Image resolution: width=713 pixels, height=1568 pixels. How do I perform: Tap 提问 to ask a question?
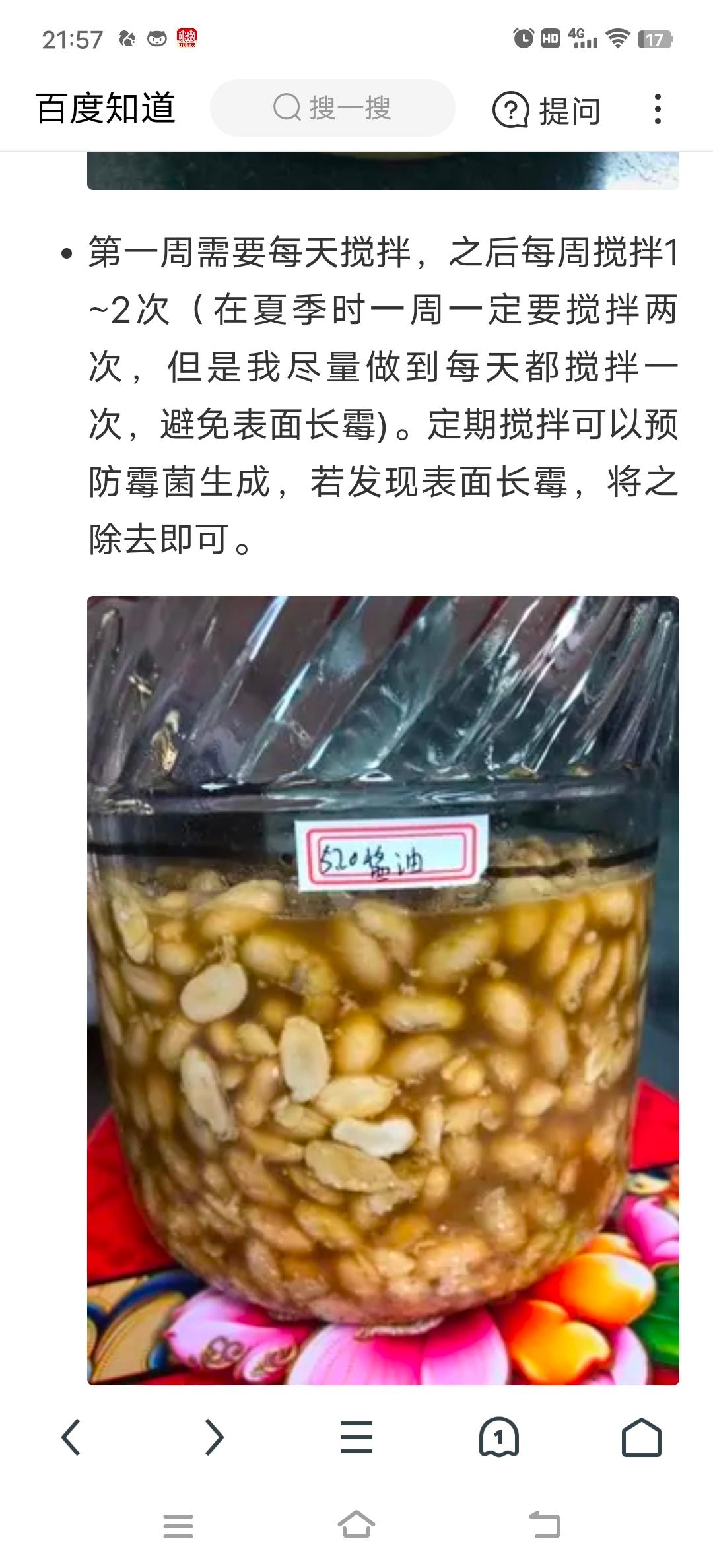(x=547, y=110)
